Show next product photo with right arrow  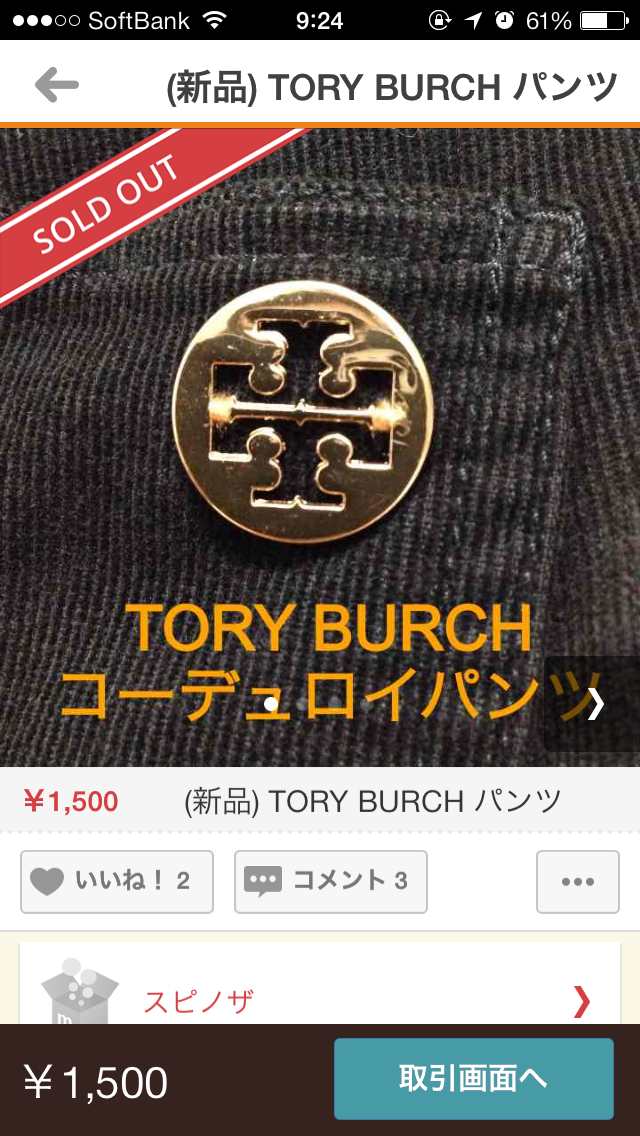coord(593,703)
